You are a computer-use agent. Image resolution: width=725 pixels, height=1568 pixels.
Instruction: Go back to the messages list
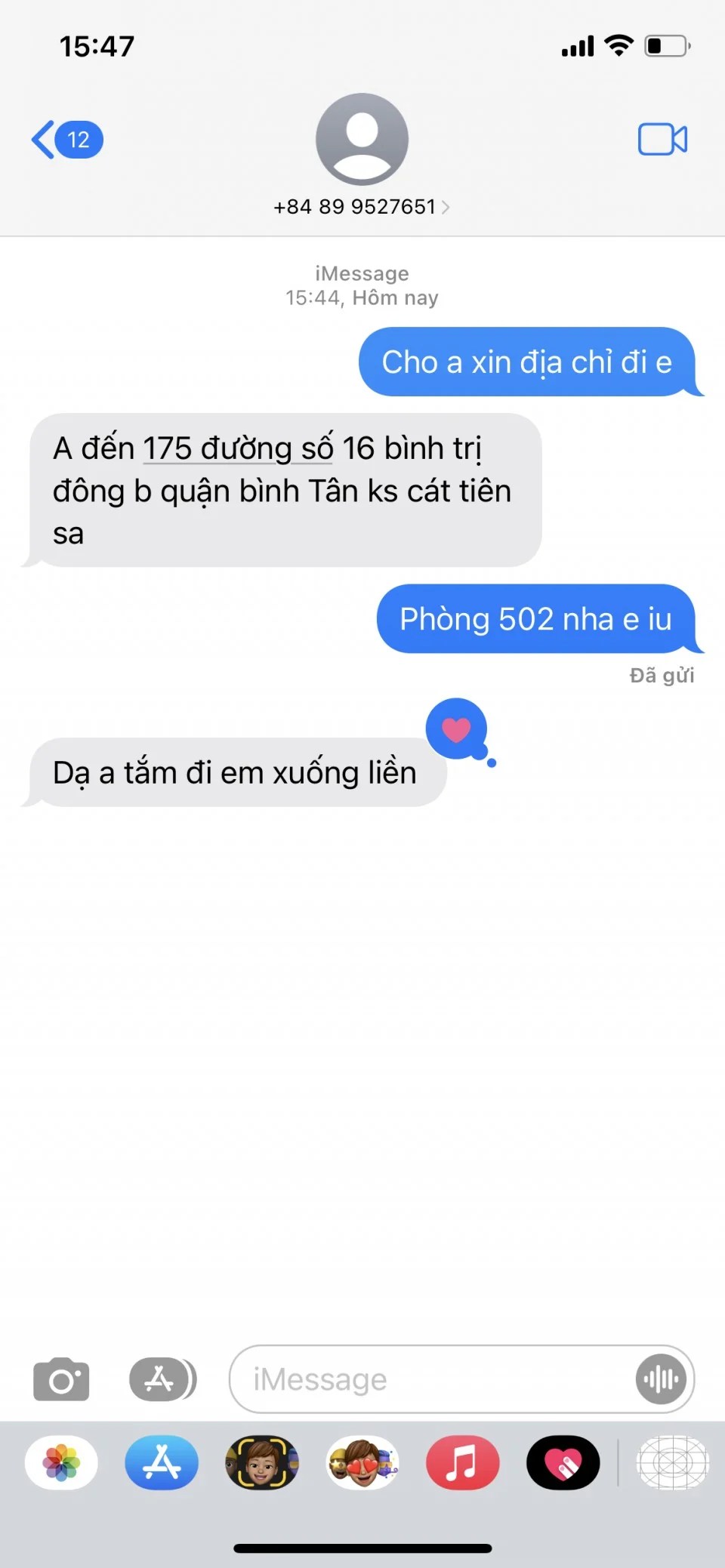click(x=66, y=140)
